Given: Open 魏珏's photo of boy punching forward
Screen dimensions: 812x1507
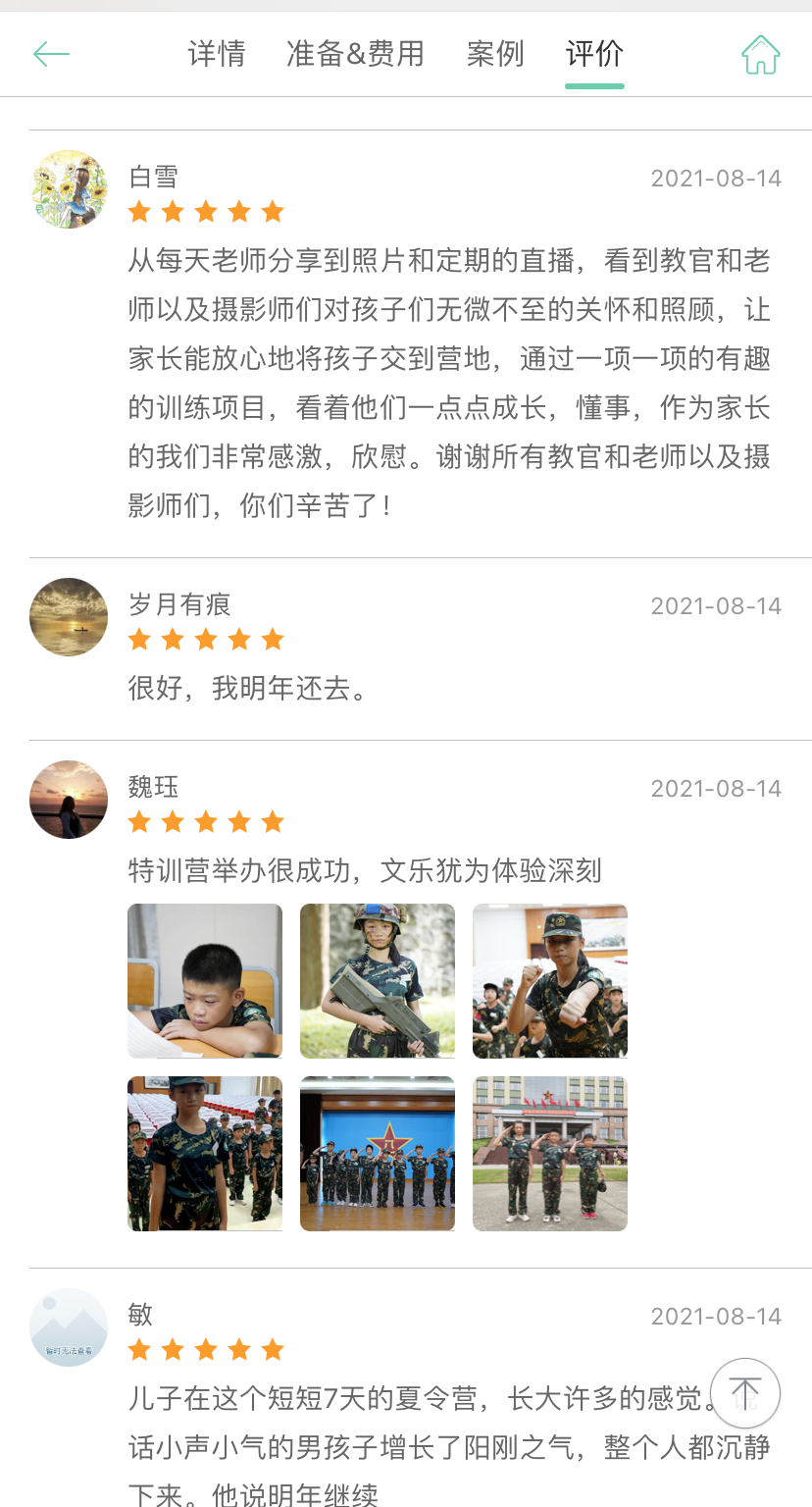Looking at the screenshot, I should [550, 981].
